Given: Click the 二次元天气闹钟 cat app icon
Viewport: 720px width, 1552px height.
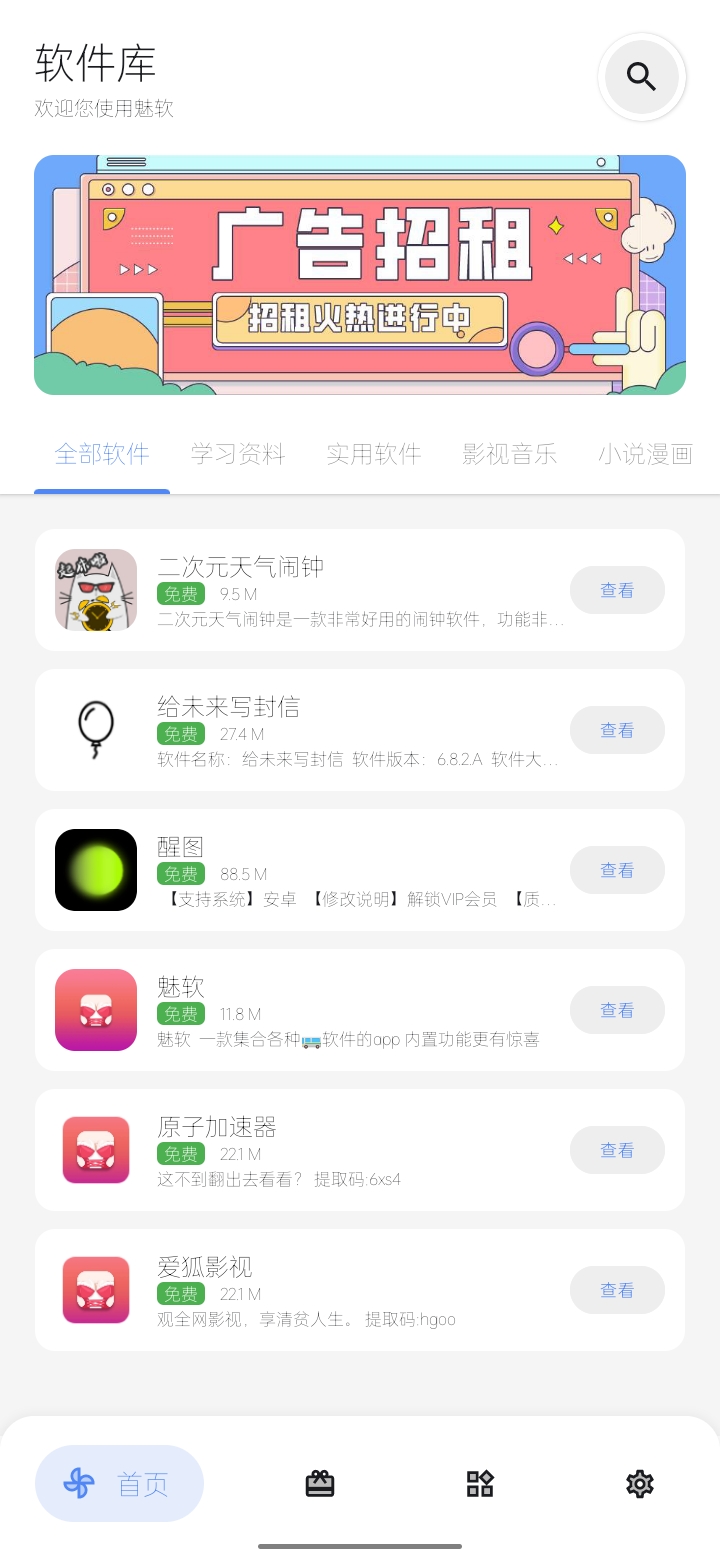Looking at the screenshot, I should (x=96, y=590).
